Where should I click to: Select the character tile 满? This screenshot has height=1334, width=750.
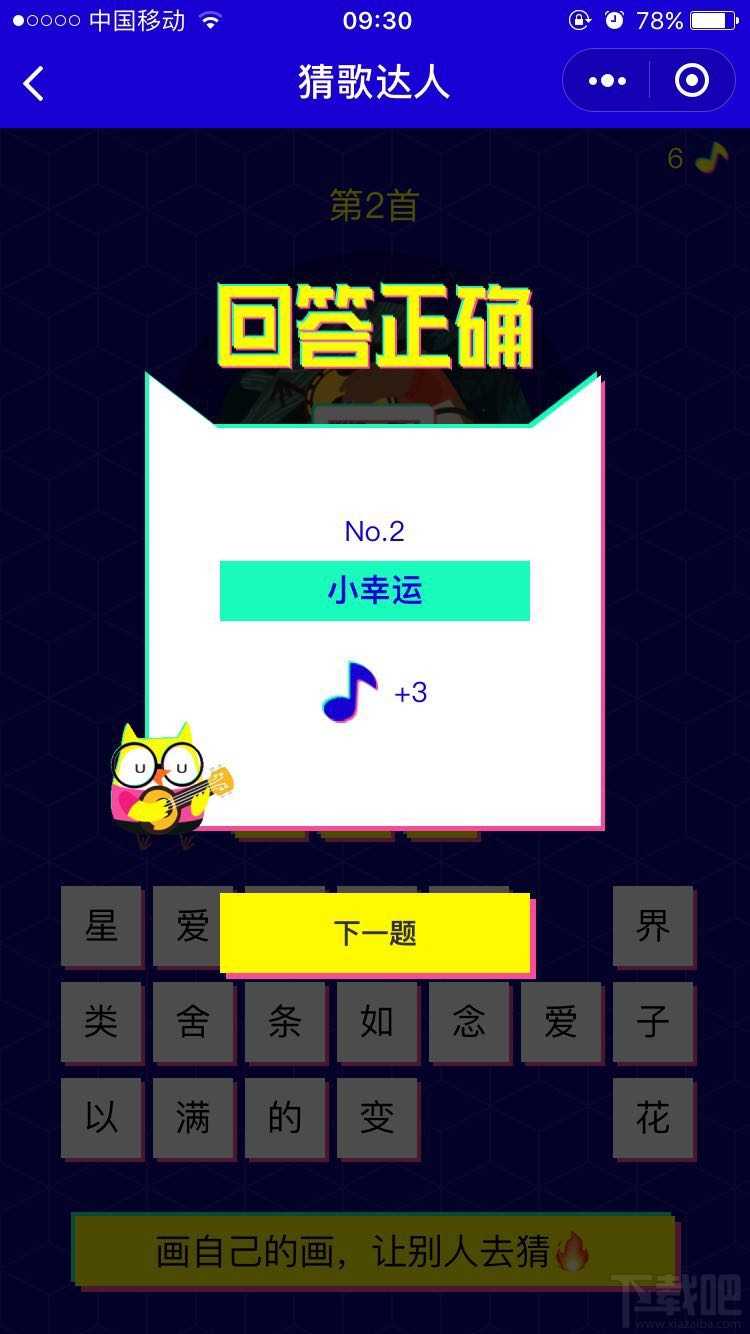click(x=193, y=1118)
